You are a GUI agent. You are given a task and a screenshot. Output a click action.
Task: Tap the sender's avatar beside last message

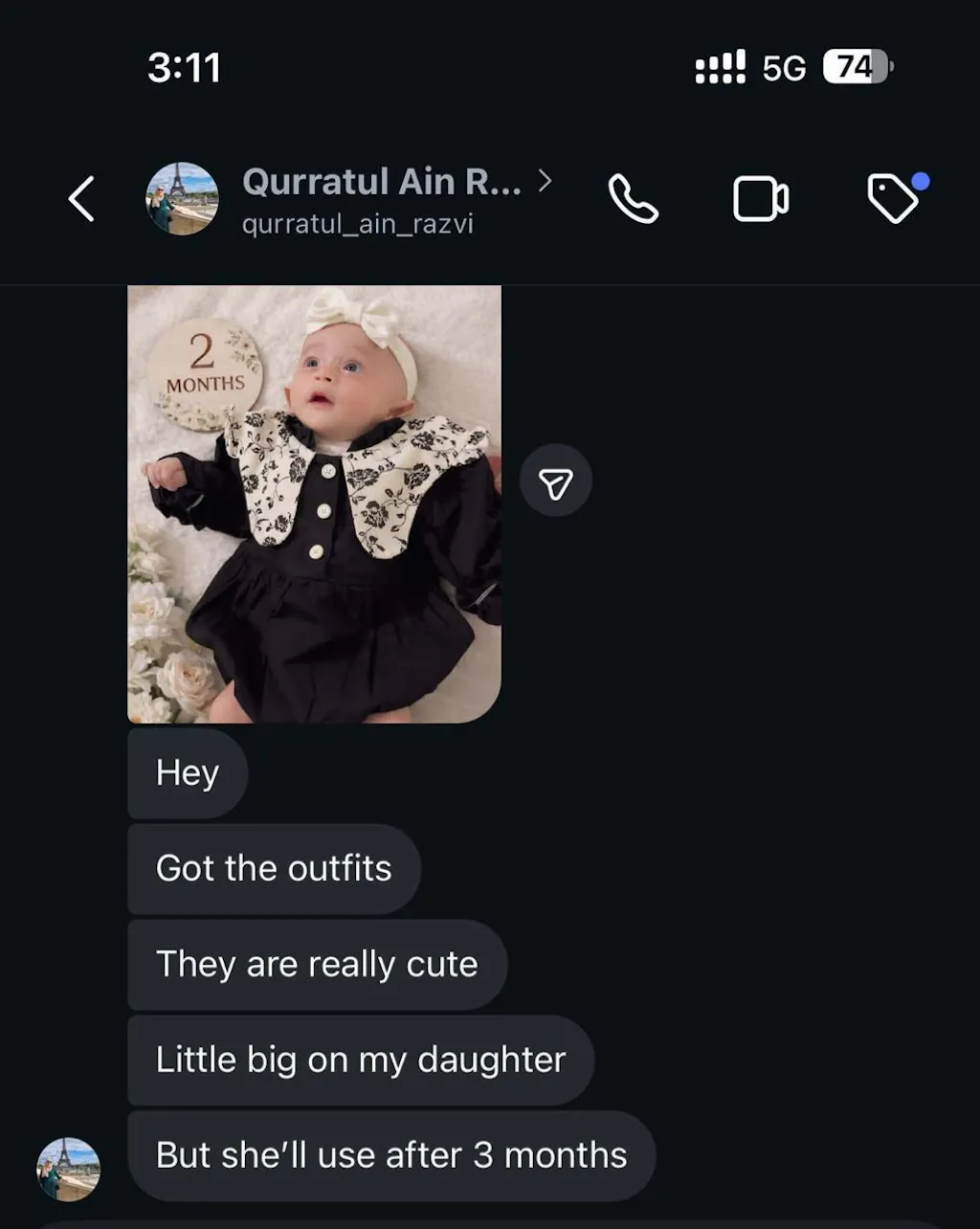click(68, 1169)
